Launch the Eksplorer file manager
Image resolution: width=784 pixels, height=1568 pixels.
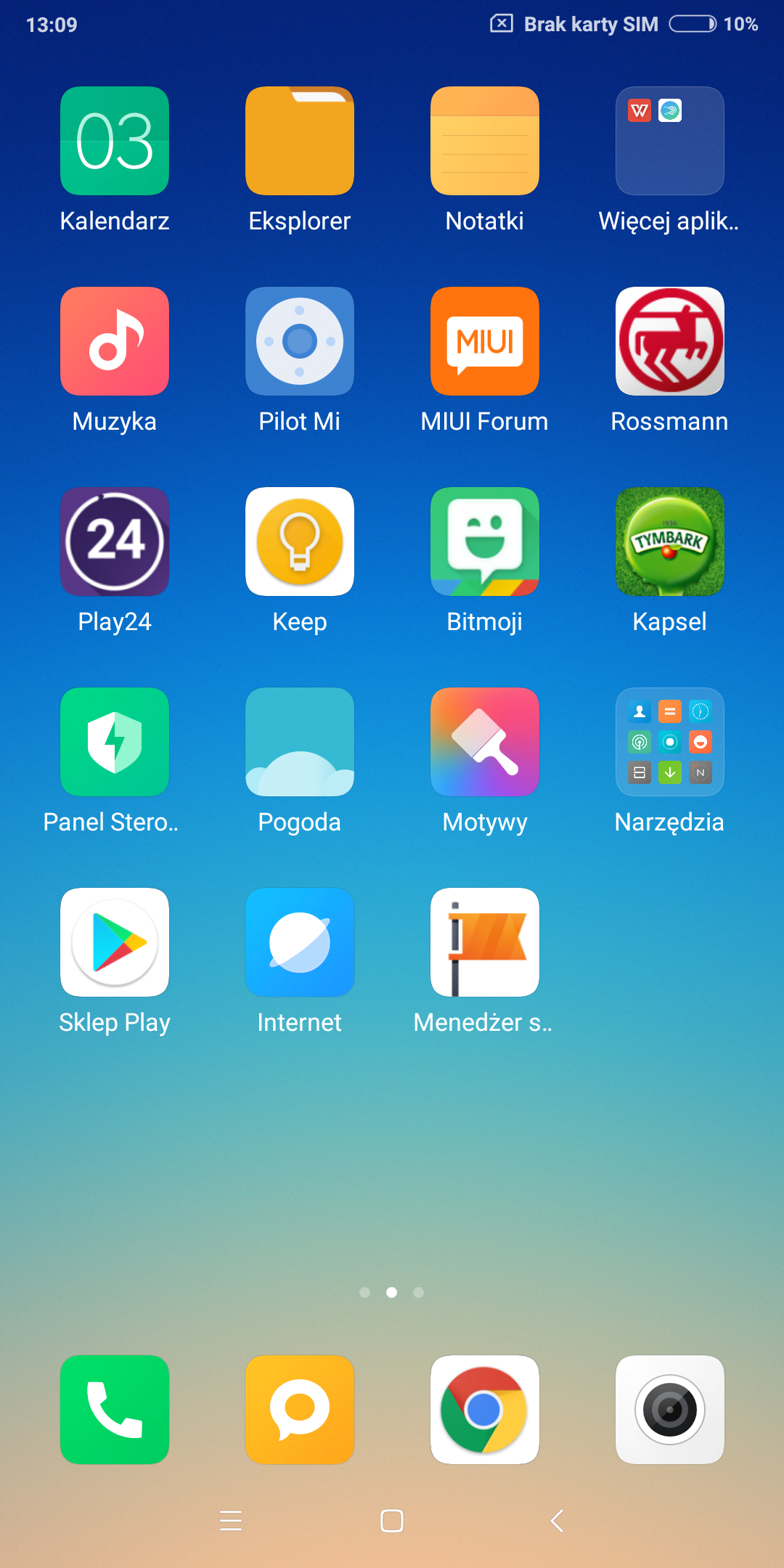point(299,141)
